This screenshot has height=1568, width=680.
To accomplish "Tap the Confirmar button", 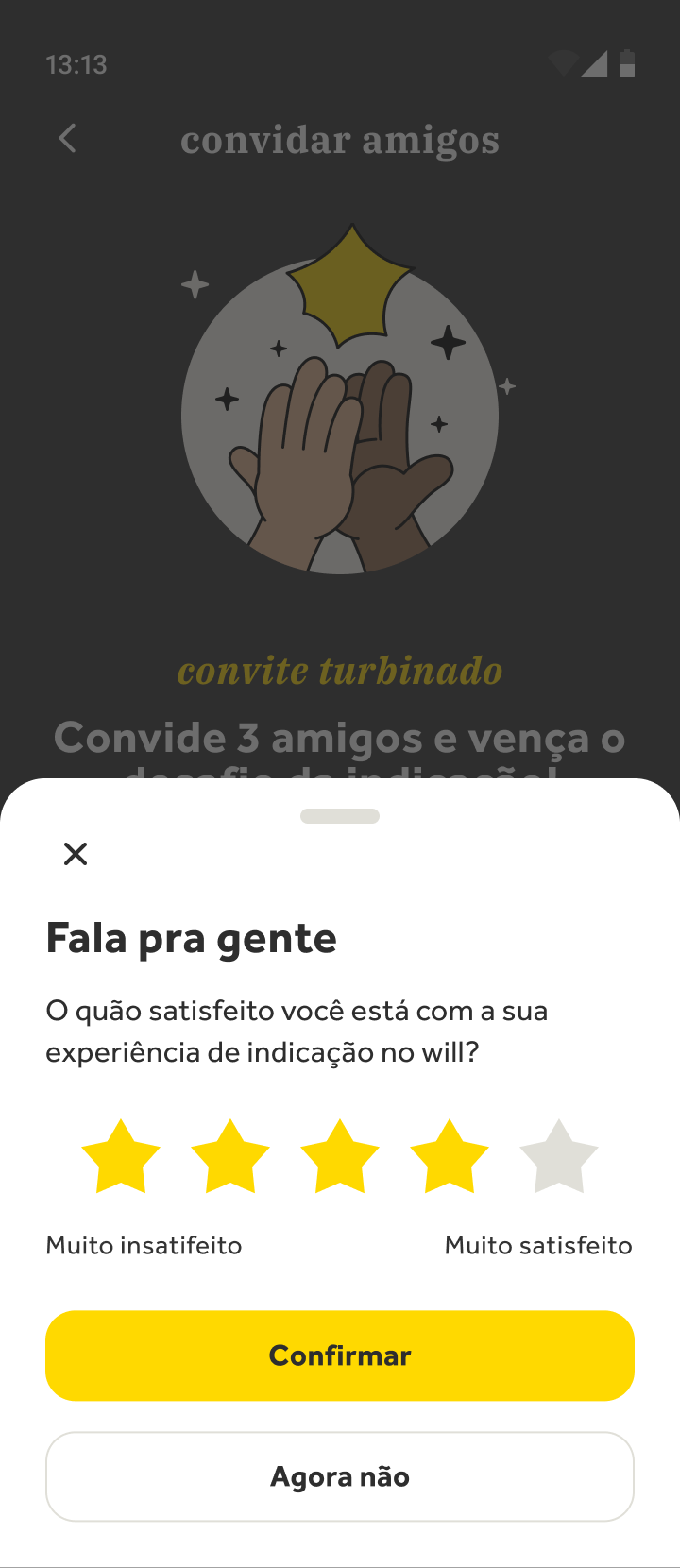I will coord(340,1355).
